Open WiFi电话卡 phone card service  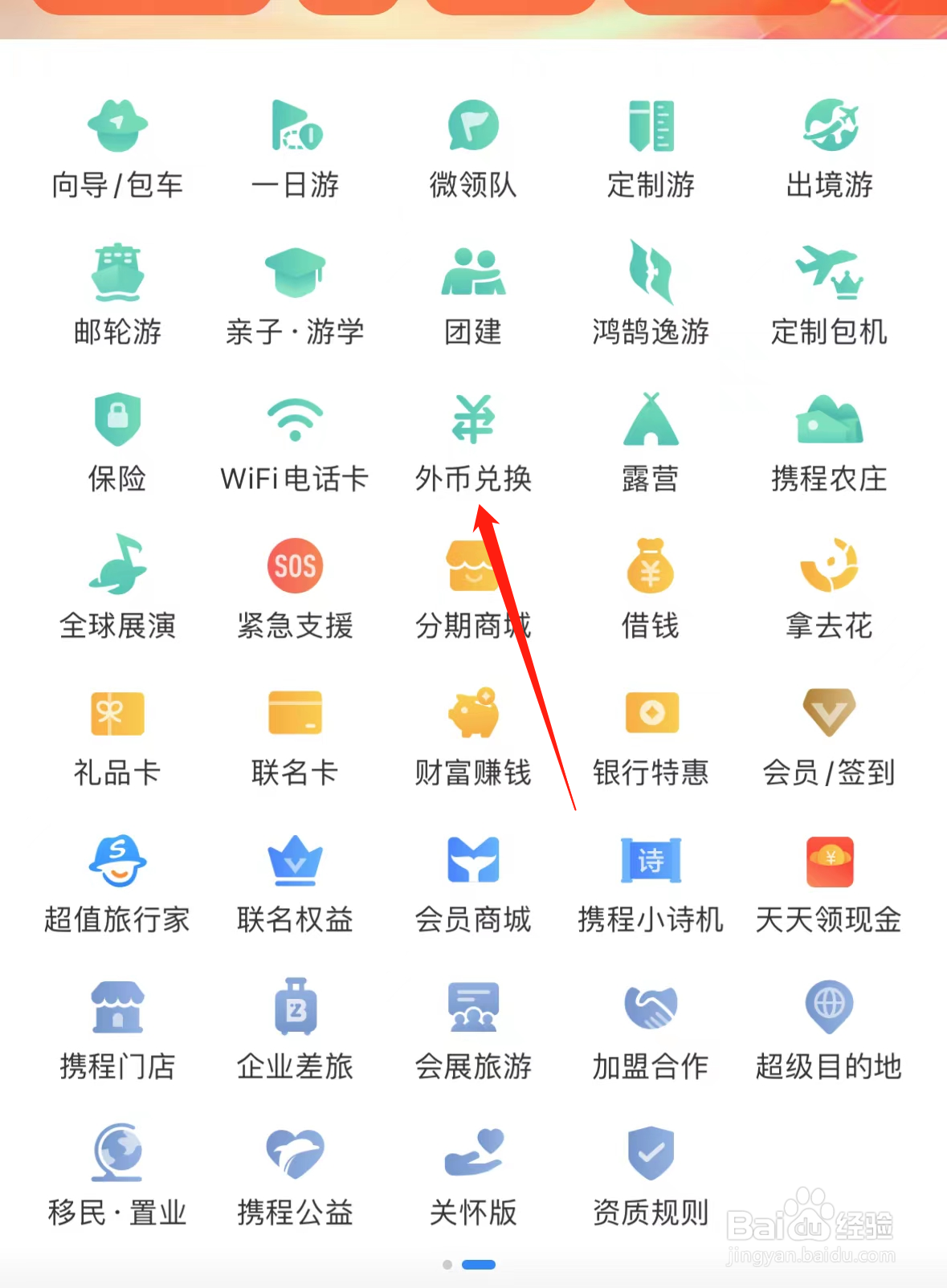295,442
